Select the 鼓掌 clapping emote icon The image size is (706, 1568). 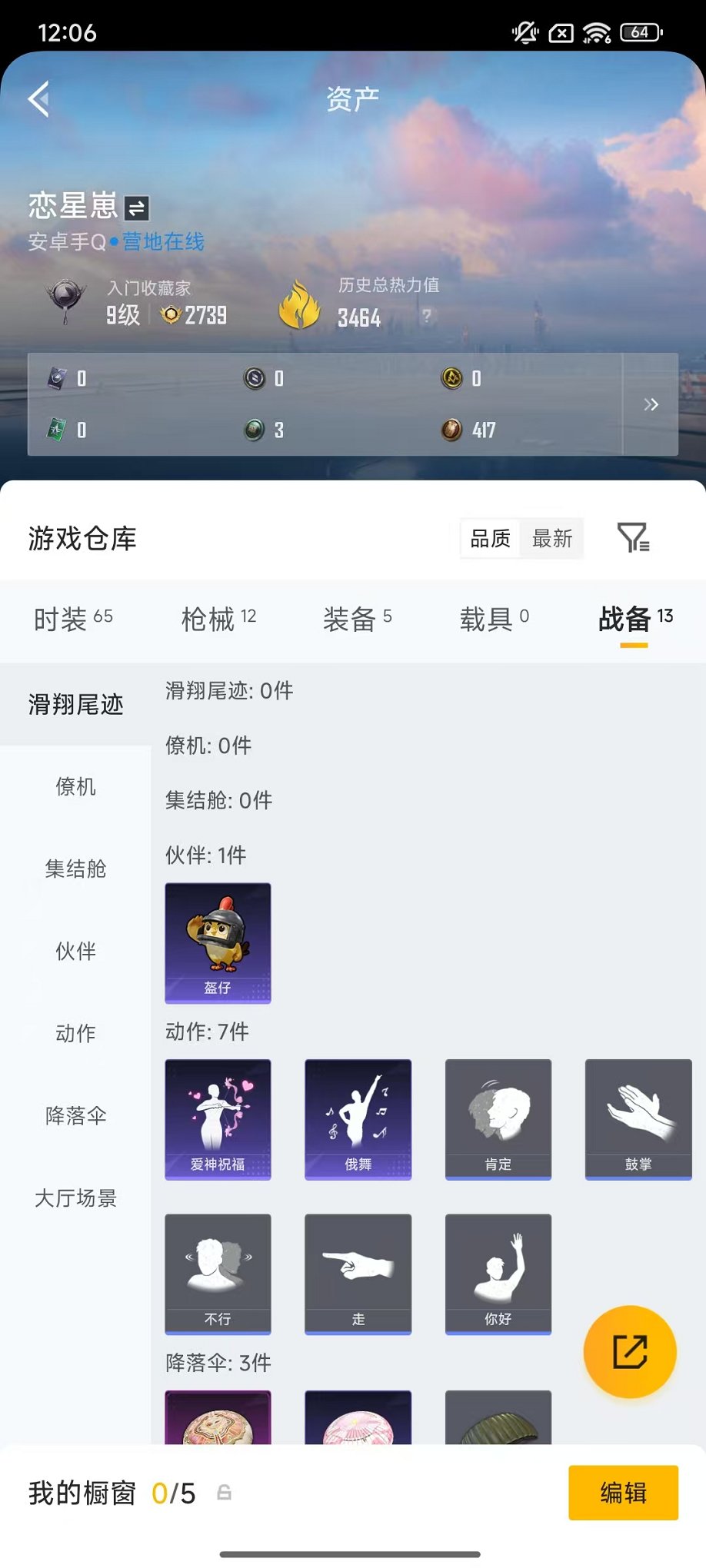[638, 1118]
